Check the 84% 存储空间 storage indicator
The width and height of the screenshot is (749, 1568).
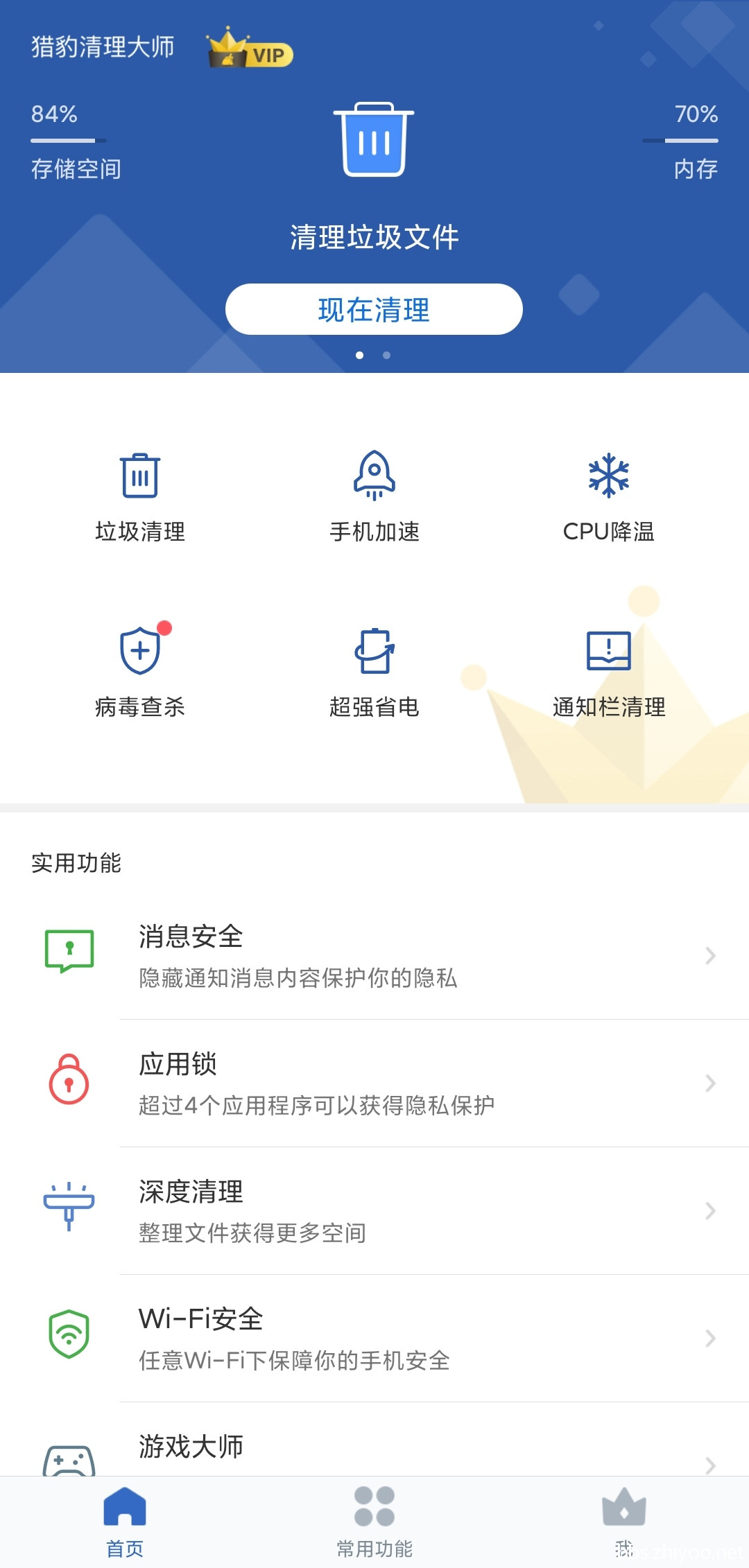tap(75, 141)
